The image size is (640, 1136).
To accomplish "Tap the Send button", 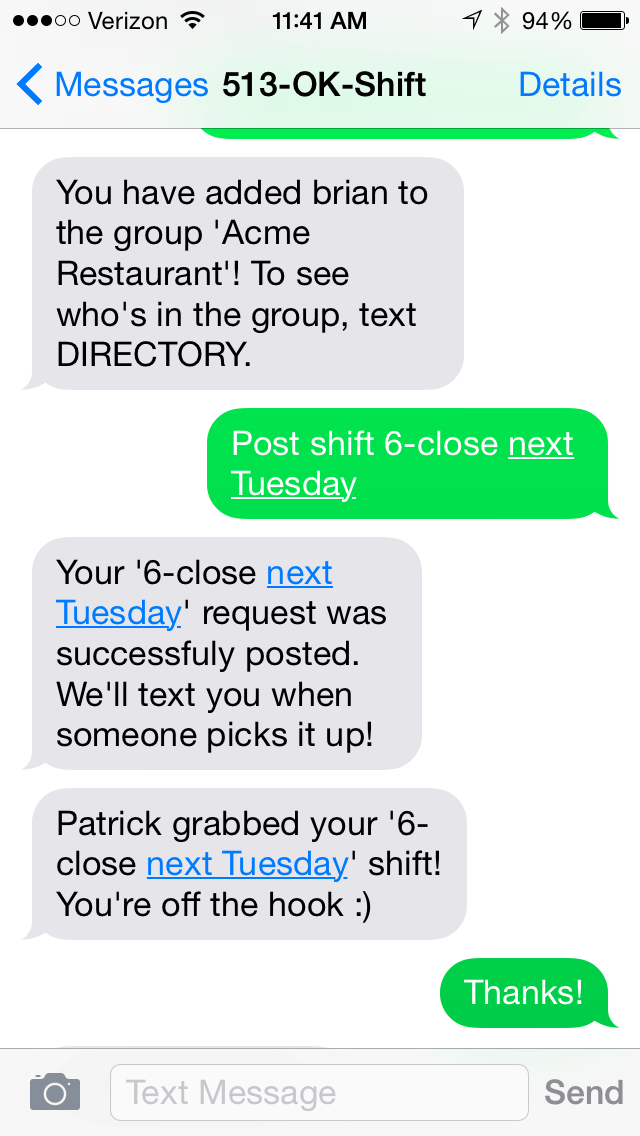I will [583, 1092].
